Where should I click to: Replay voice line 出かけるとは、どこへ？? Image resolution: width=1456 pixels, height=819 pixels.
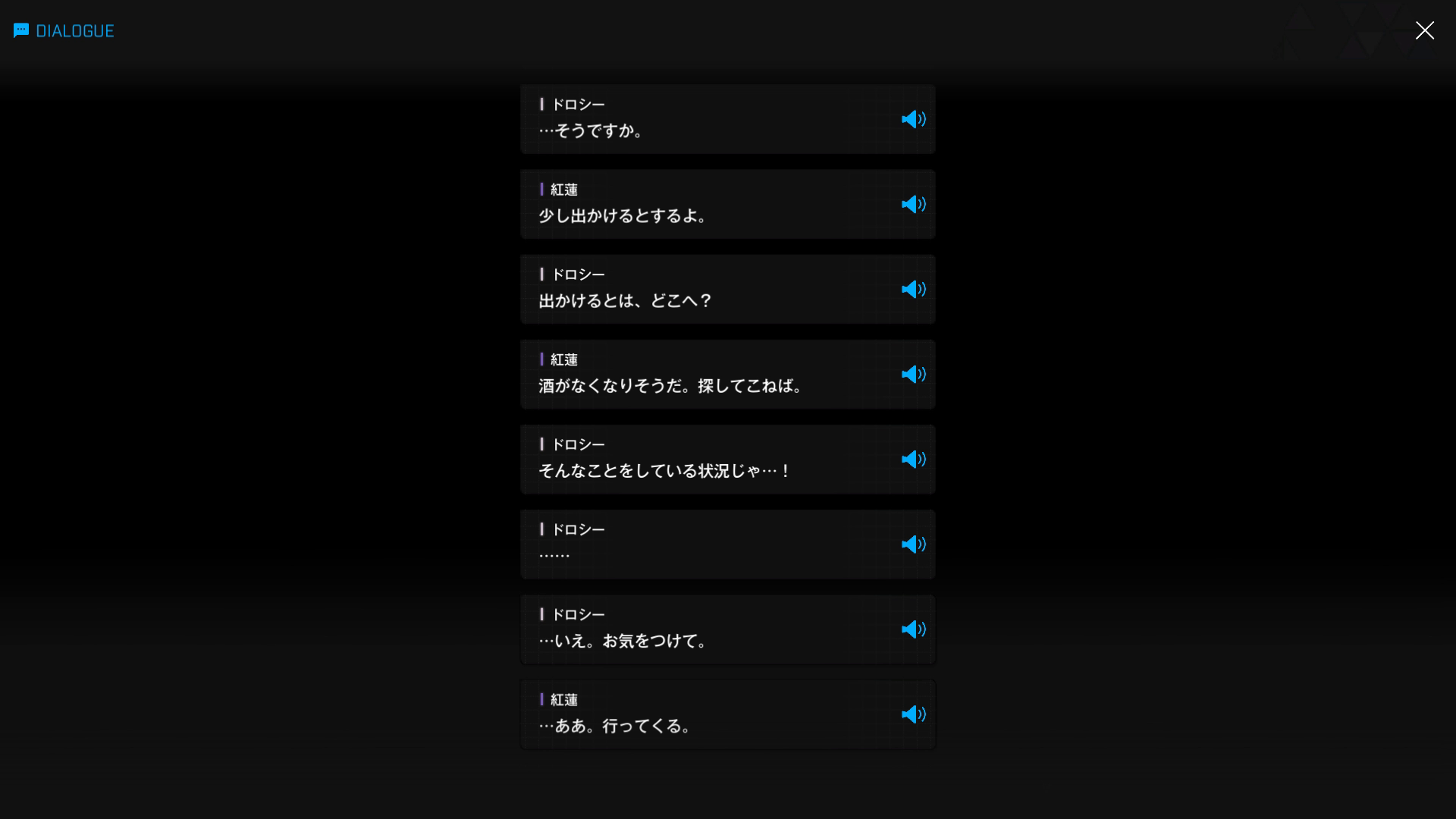913,289
